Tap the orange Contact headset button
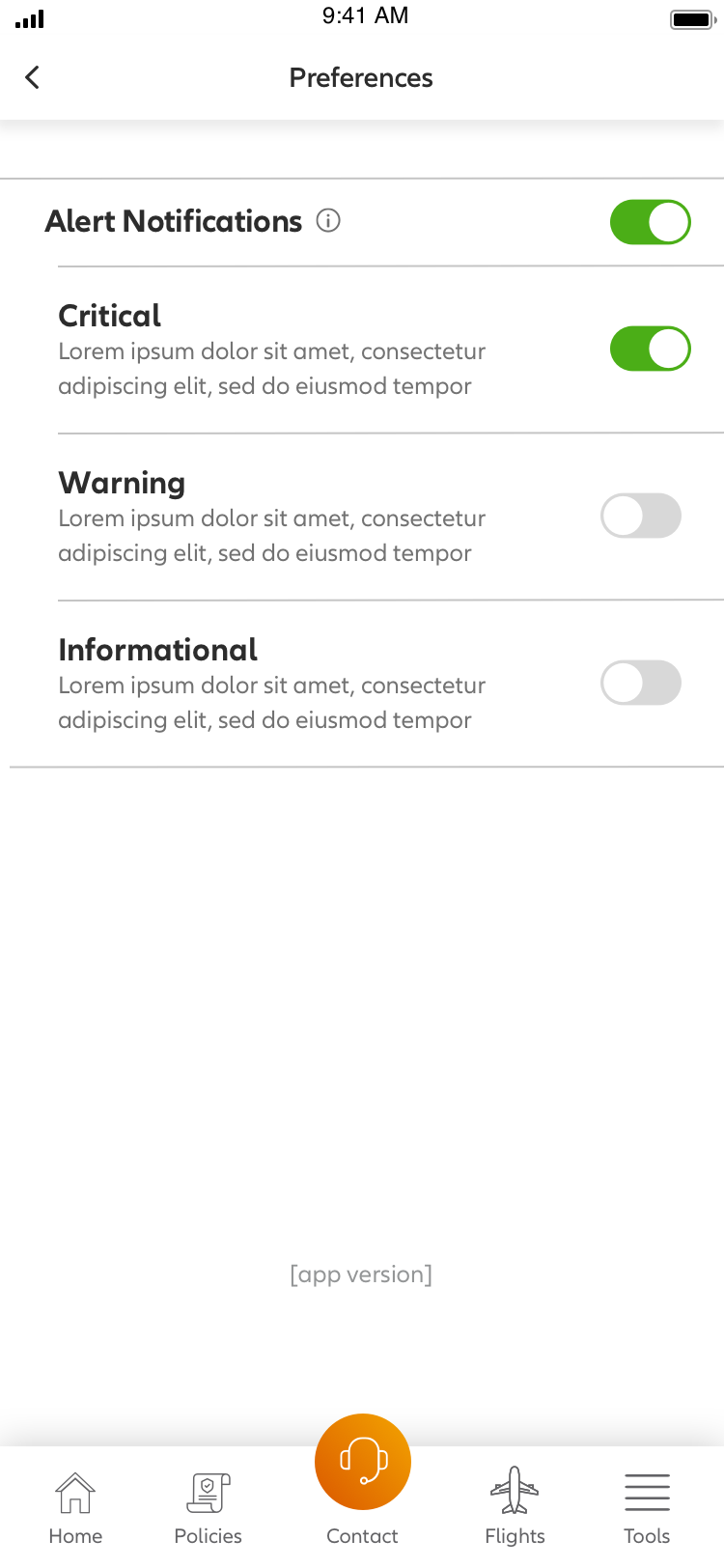 point(363,1462)
